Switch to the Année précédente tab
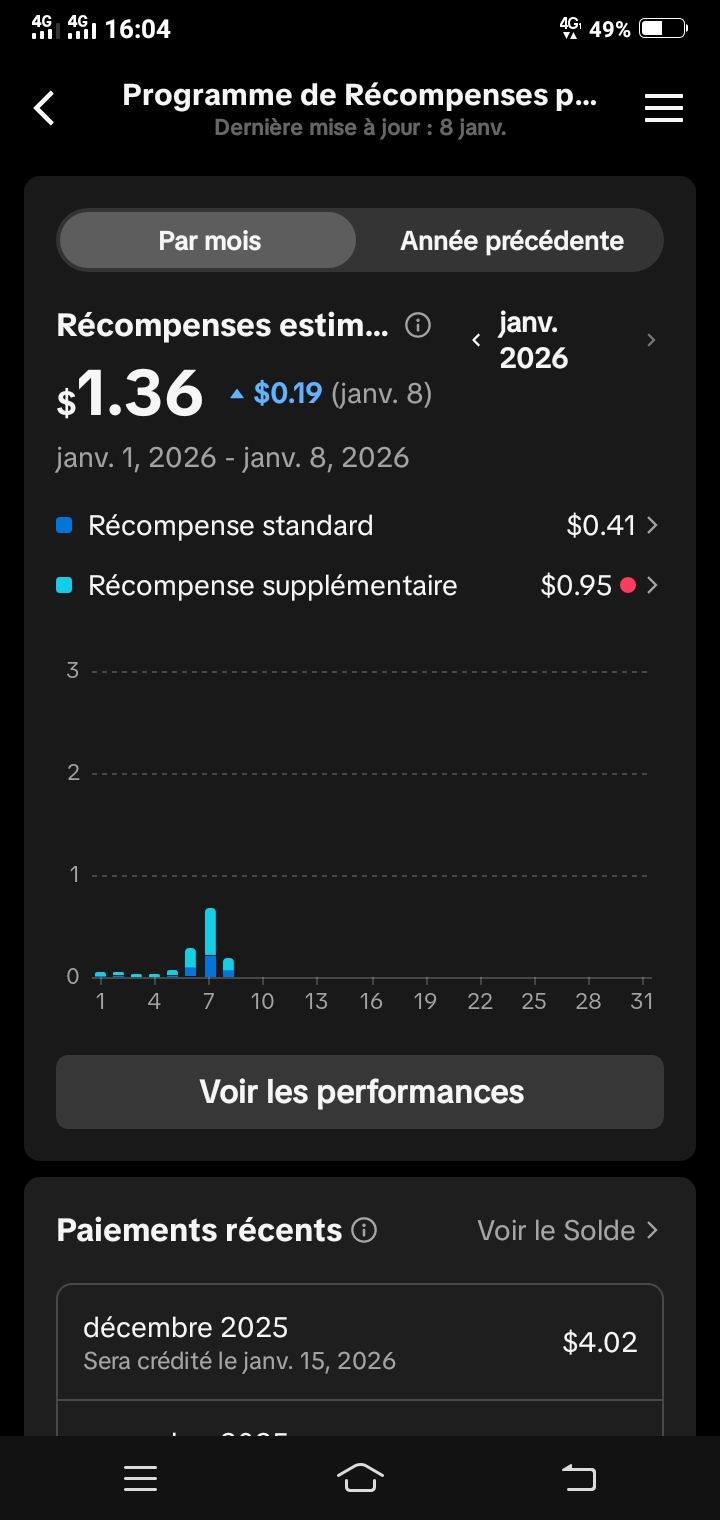The width and height of the screenshot is (720, 1520). [x=511, y=241]
